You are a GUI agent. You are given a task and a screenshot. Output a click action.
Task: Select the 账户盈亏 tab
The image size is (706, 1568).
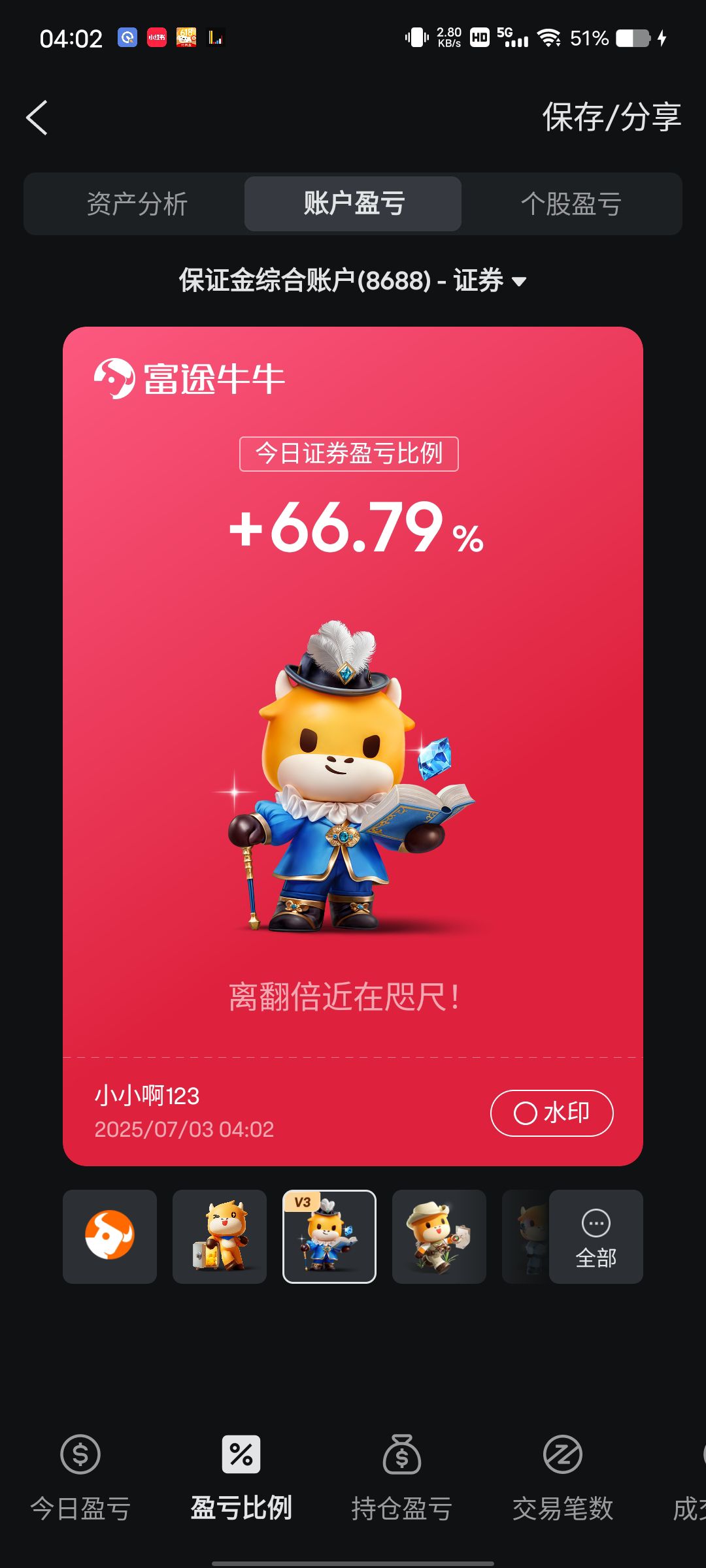(353, 204)
